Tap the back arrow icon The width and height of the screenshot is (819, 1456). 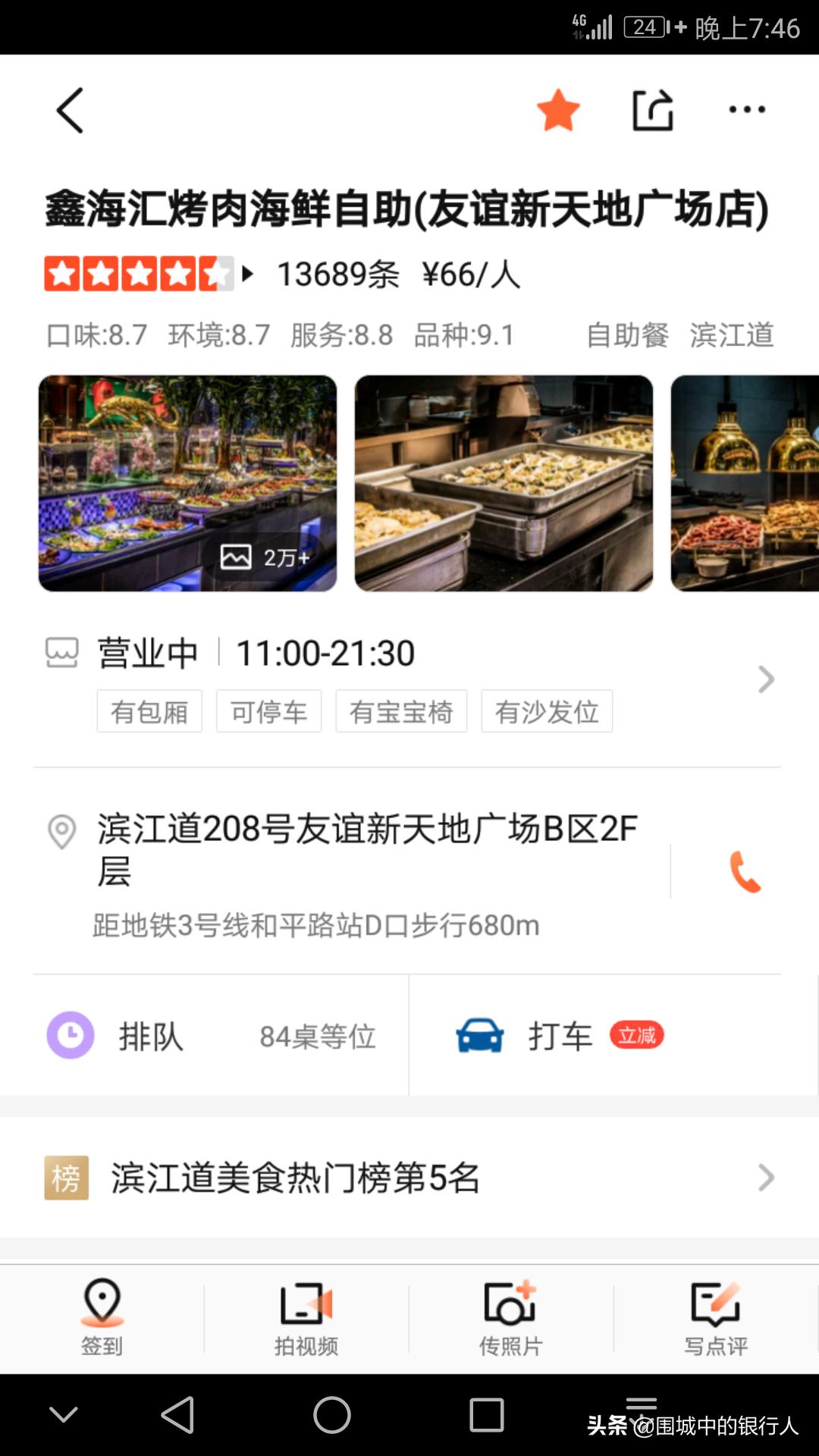69,111
